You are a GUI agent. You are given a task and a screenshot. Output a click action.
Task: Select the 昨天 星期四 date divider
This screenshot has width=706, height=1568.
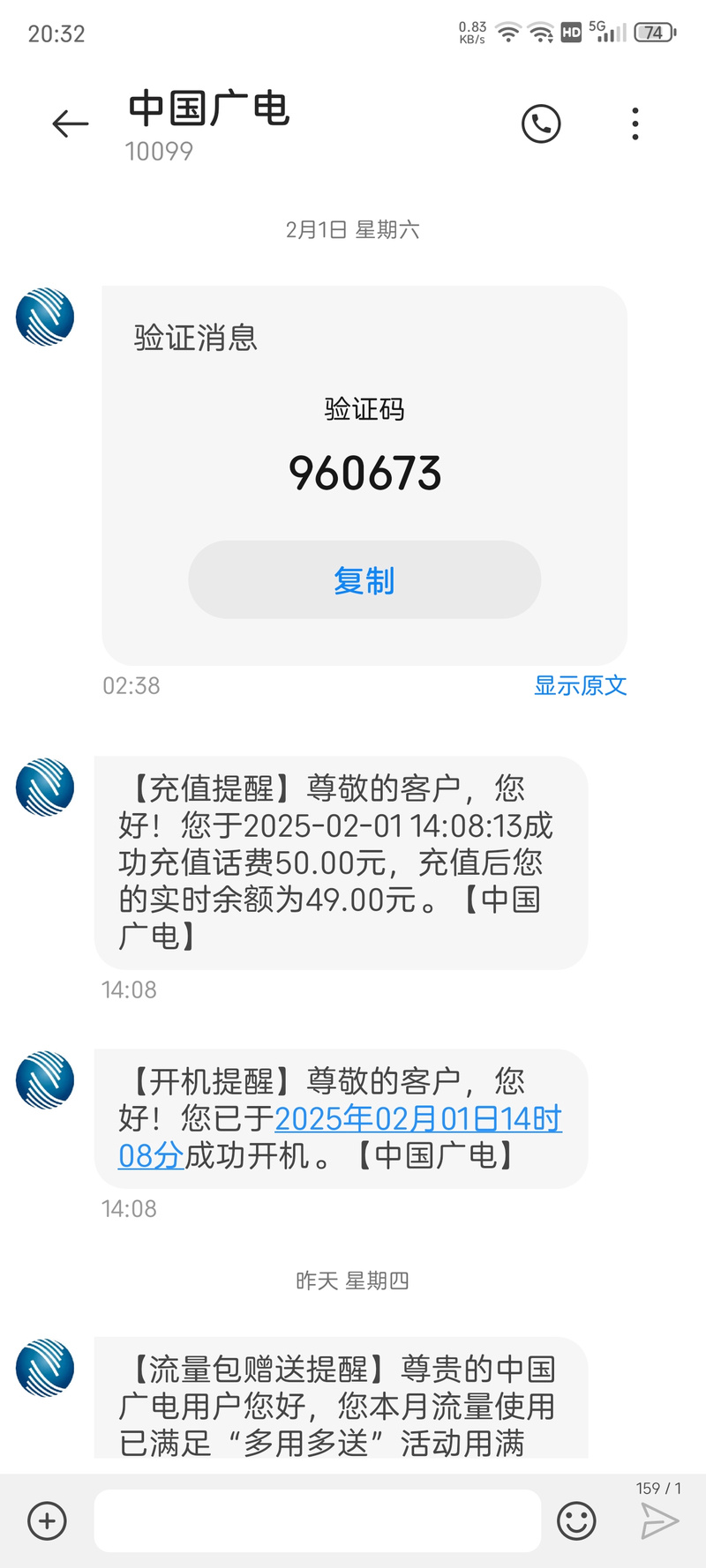coord(353,1281)
